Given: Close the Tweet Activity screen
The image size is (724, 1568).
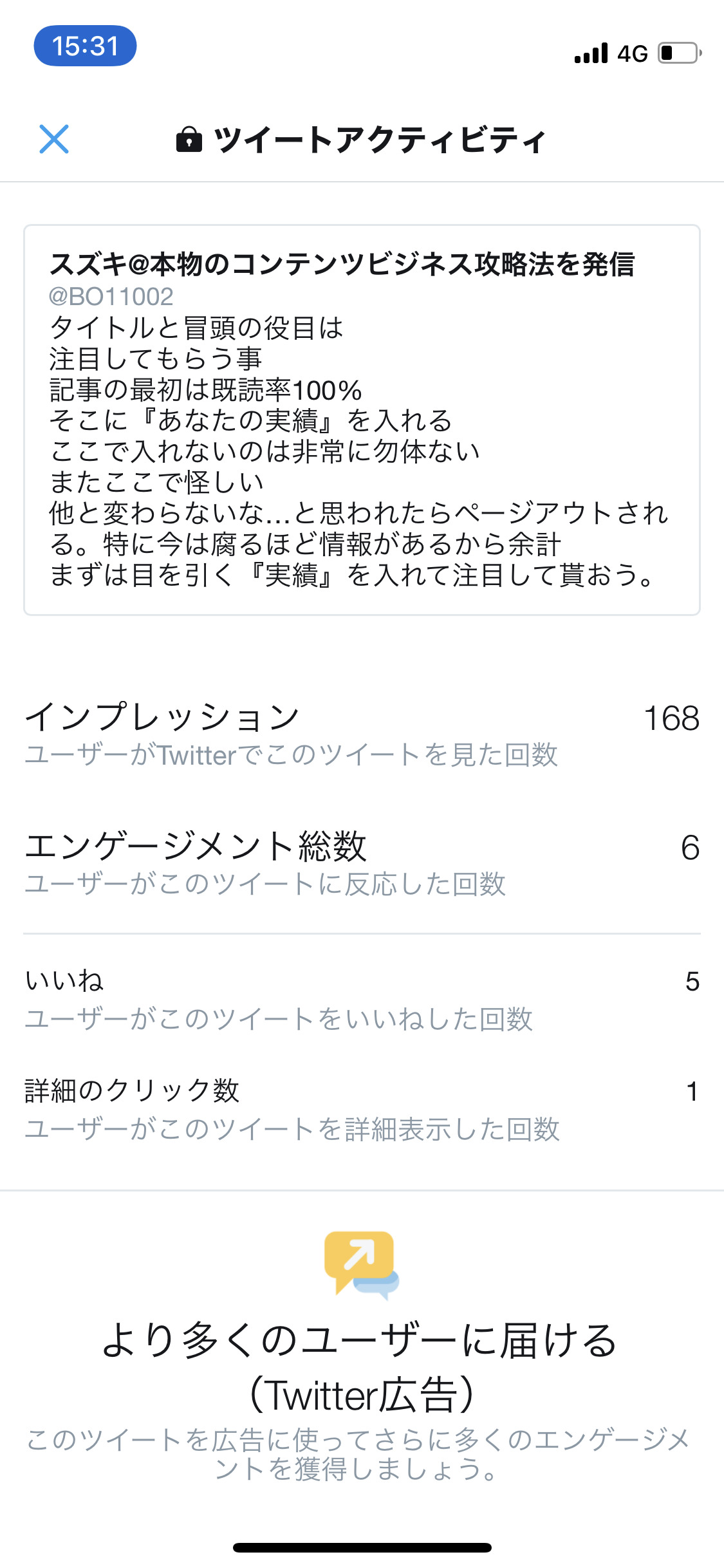Looking at the screenshot, I should (x=54, y=139).
